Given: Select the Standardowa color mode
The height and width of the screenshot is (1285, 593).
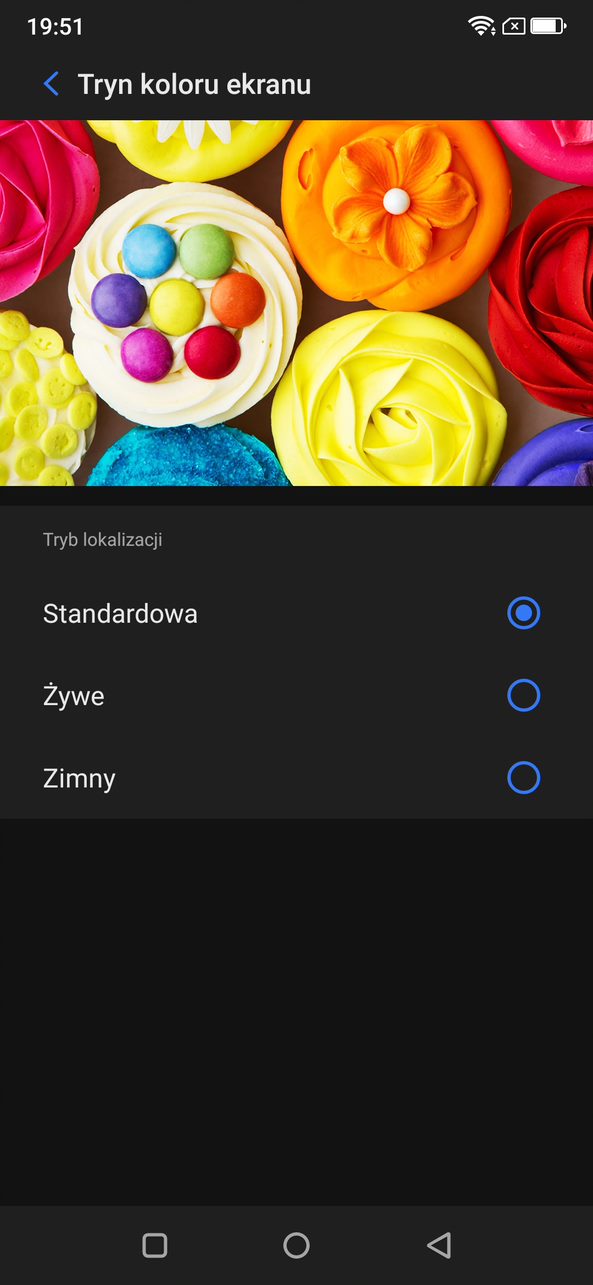Looking at the screenshot, I should click(x=296, y=613).
